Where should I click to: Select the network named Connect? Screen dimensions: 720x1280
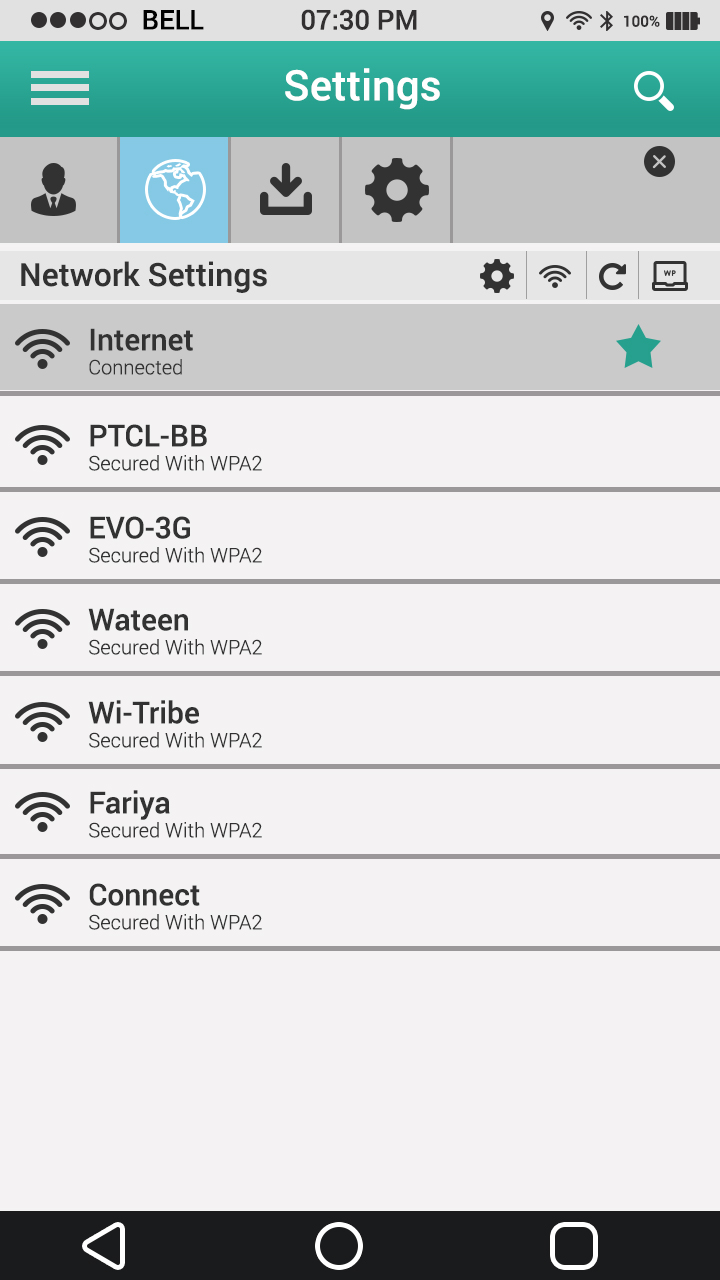coord(360,903)
